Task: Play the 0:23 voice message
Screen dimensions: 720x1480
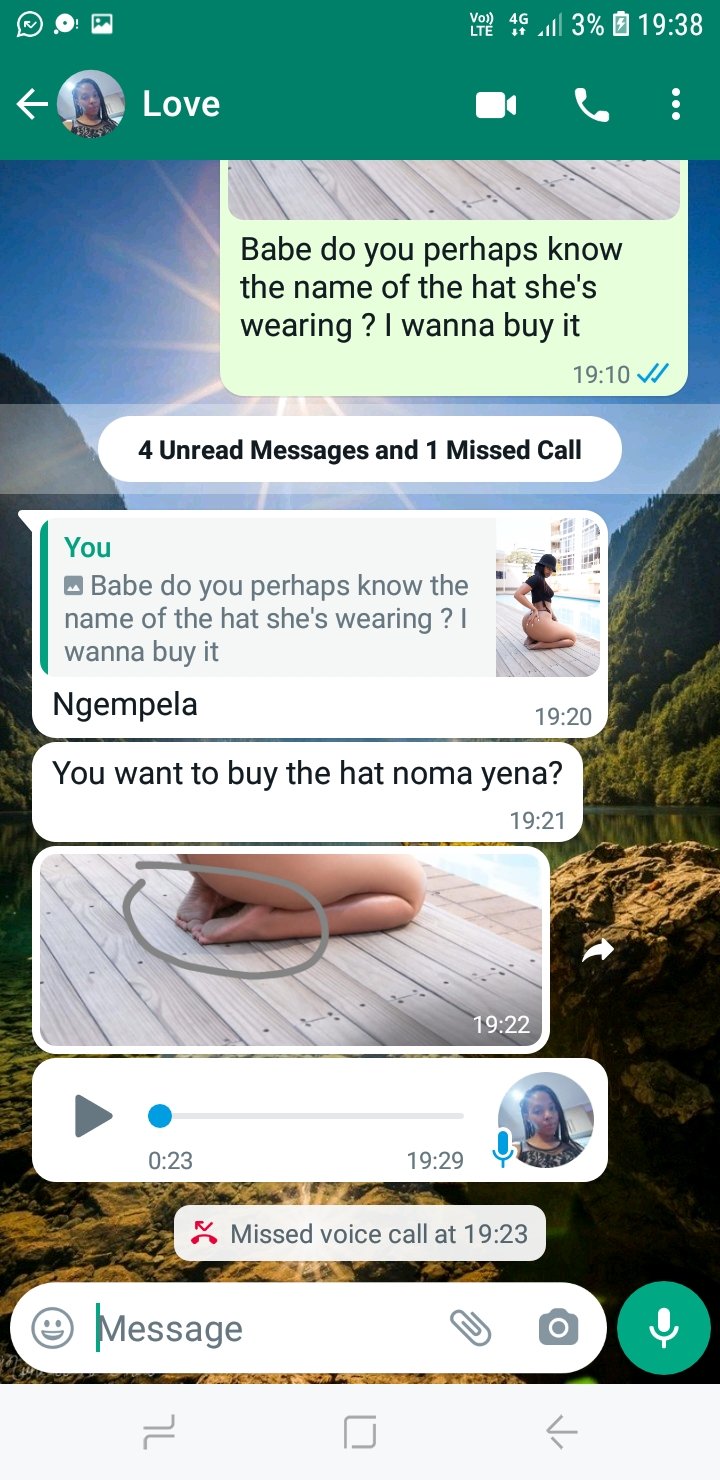Action: (x=93, y=1115)
